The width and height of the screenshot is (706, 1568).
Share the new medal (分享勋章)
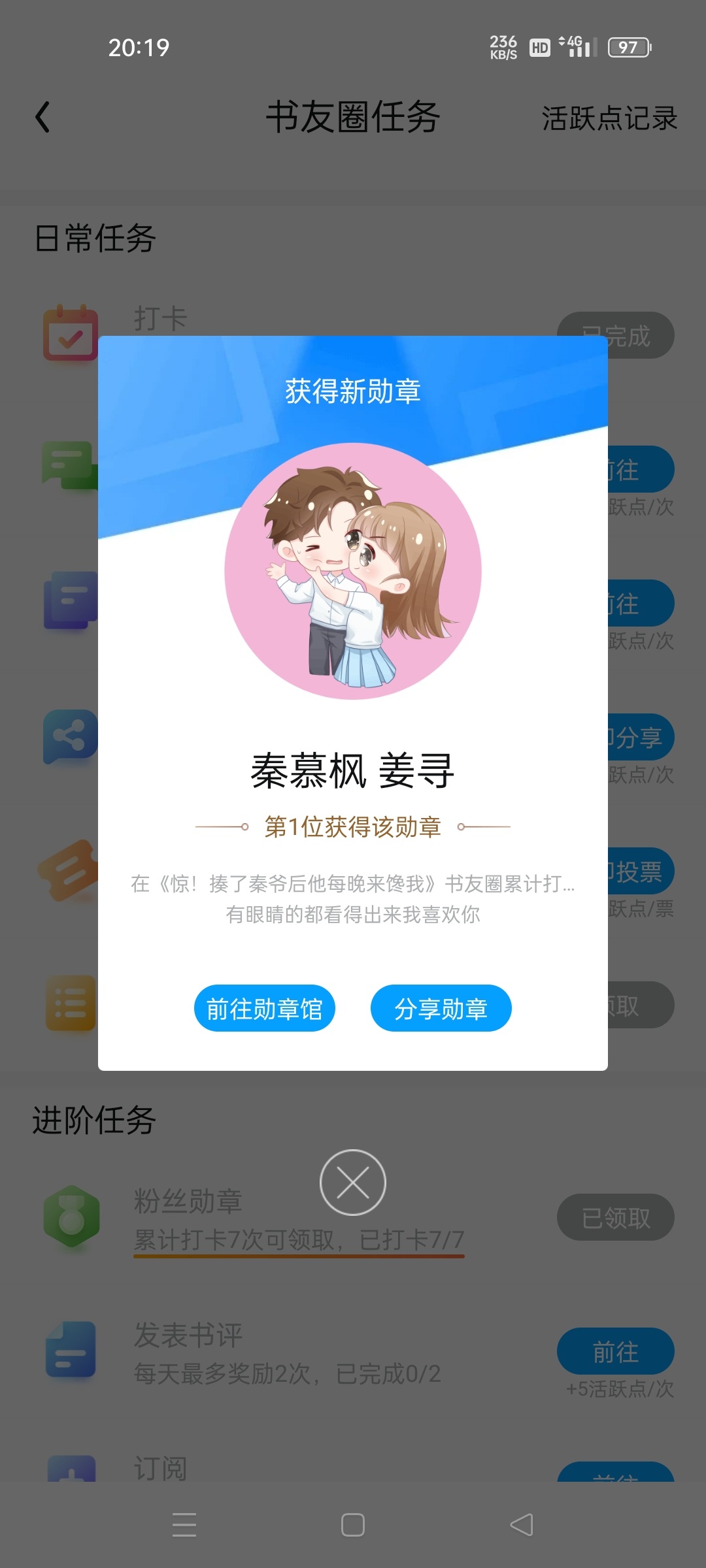pyautogui.click(x=441, y=1008)
